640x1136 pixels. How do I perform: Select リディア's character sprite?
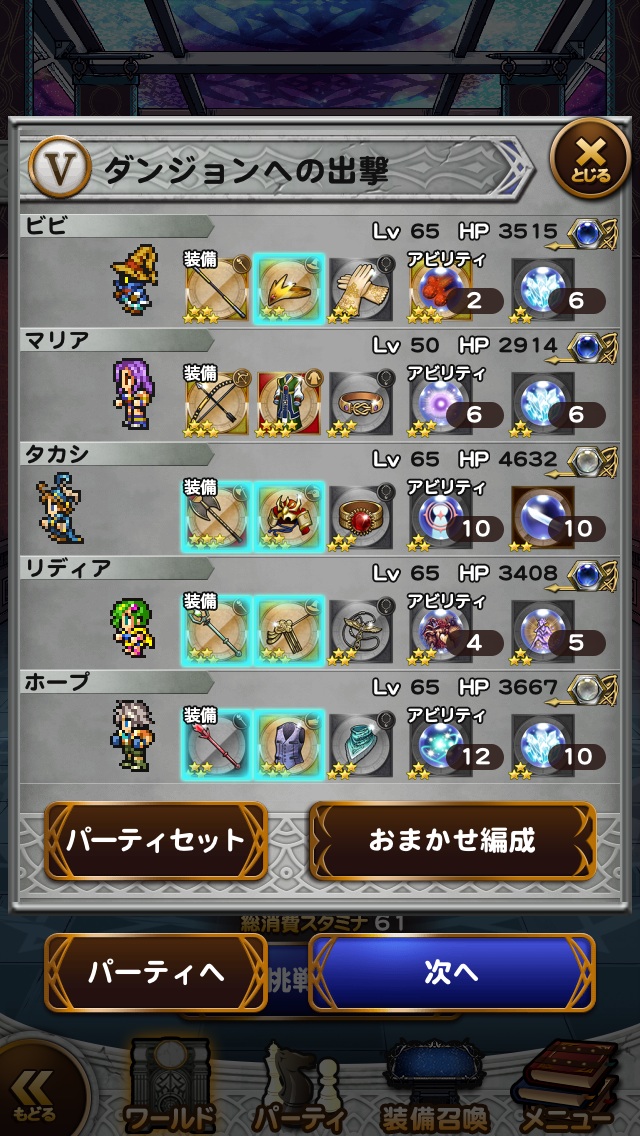[x=133, y=626]
